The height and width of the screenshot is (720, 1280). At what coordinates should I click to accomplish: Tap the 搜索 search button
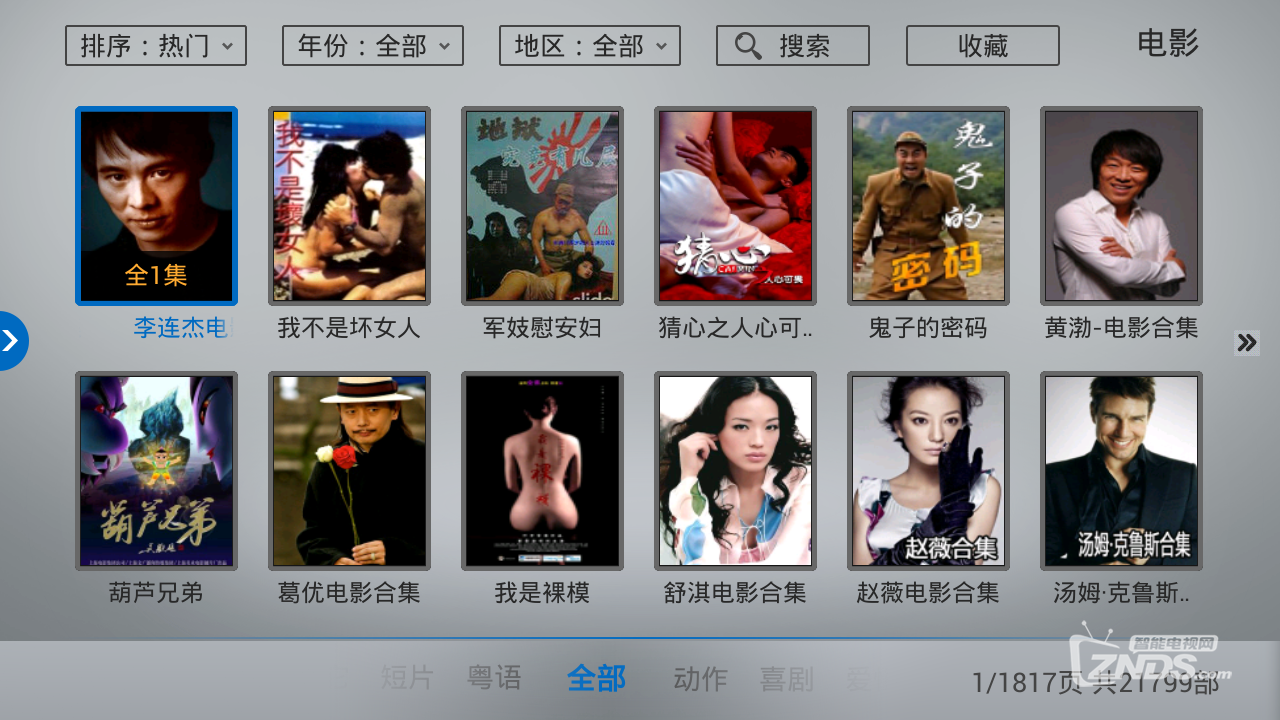(x=792, y=46)
